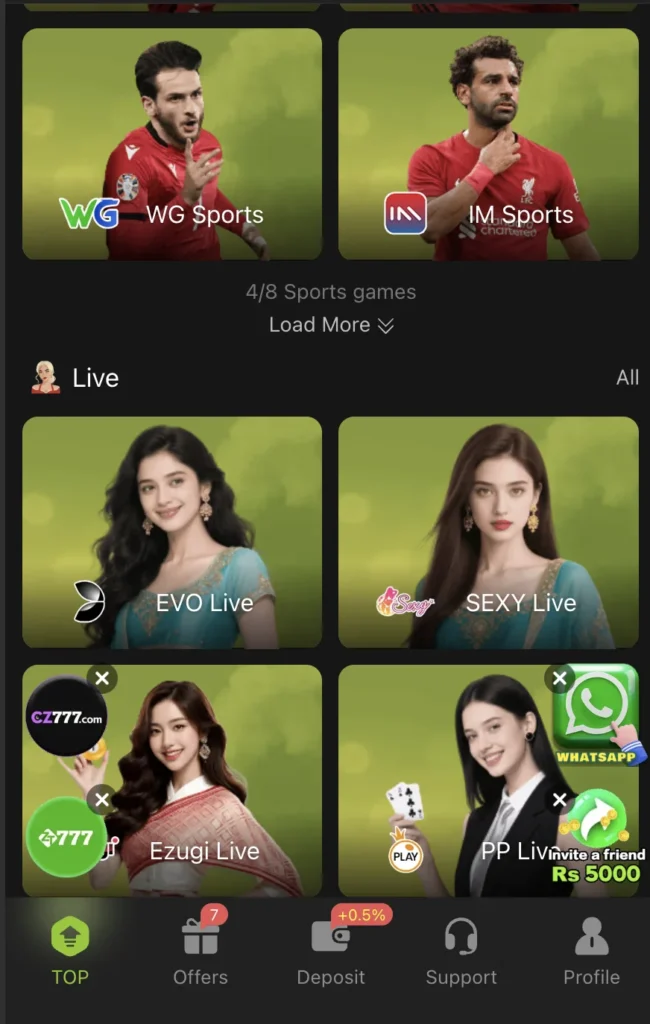650x1024 pixels.
Task: Switch to the TOP tab
Action: [70, 953]
